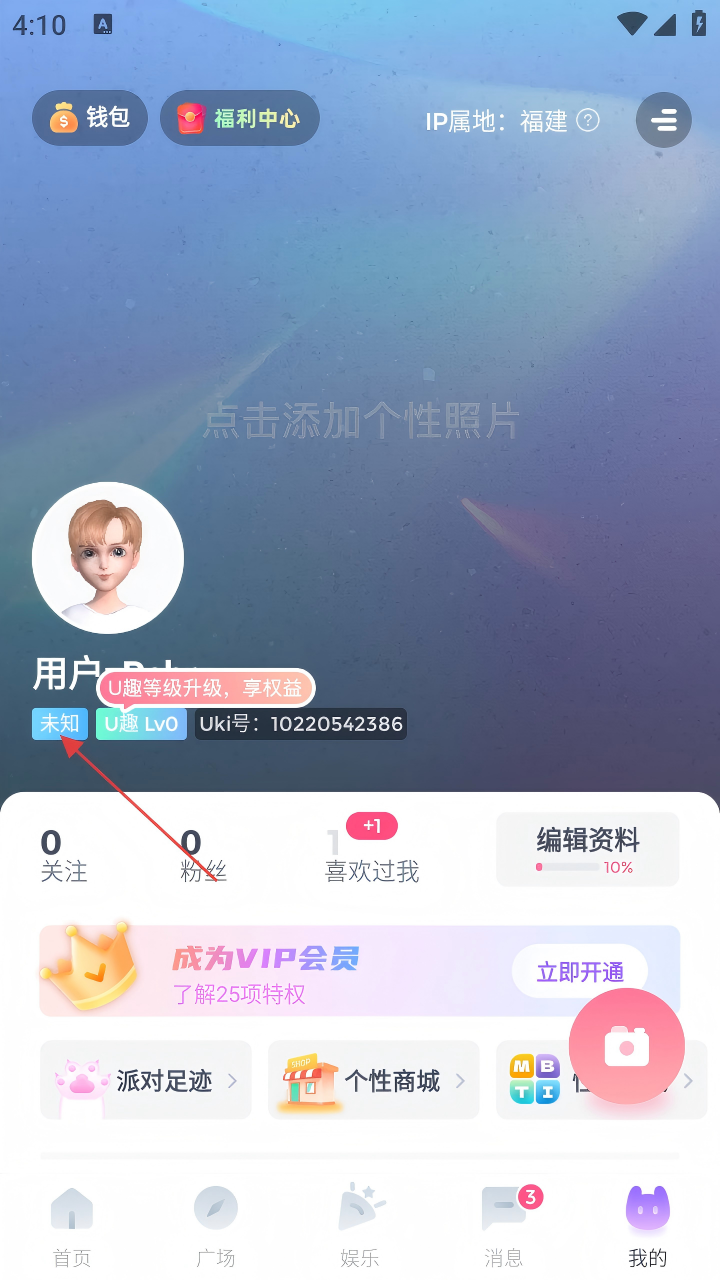Tap the 未知 gender tag
720x1280 pixels.
(x=60, y=724)
